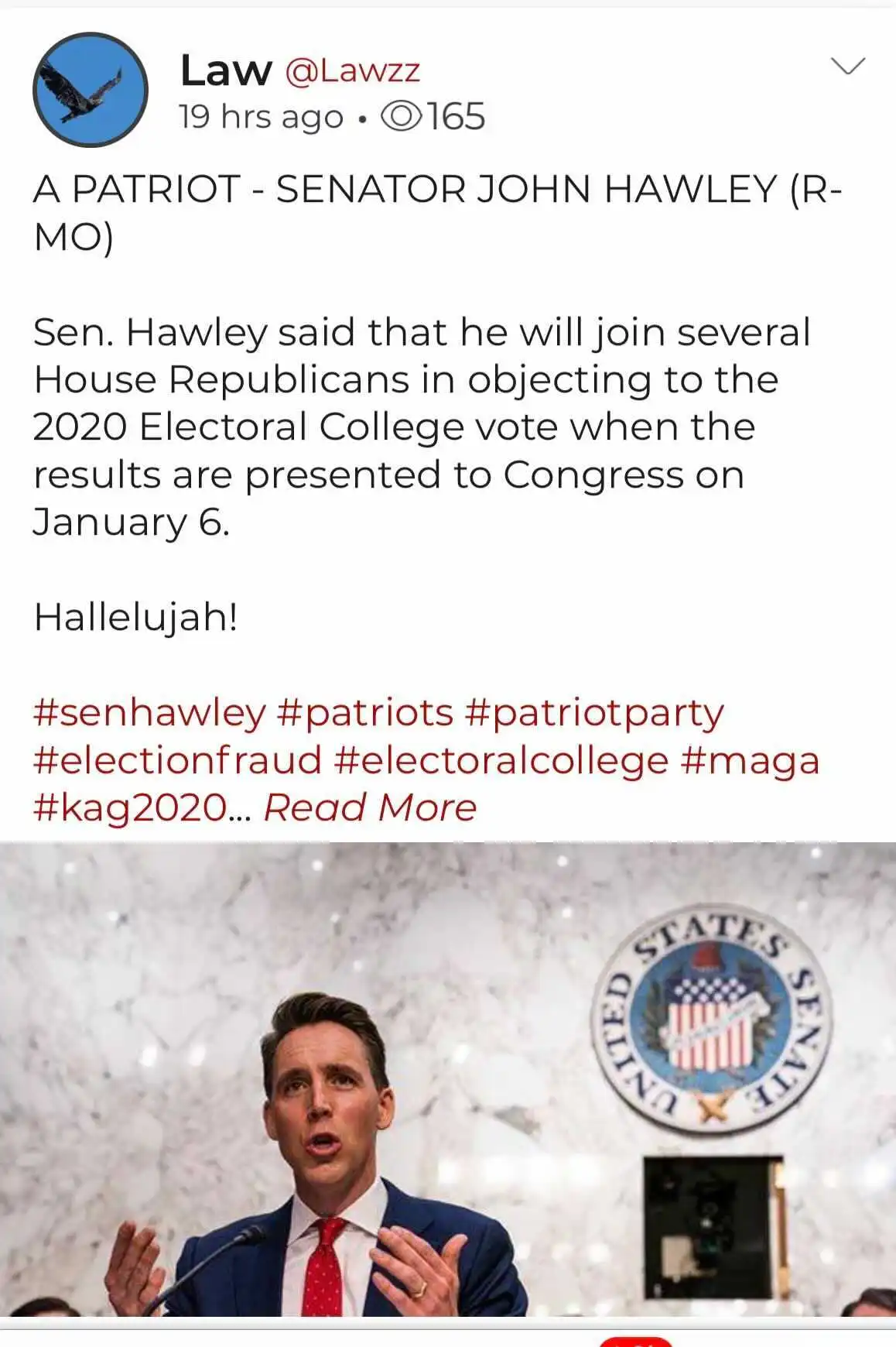This screenshot has width=896, height=1347.
Task: Open Law's profile picture
Action: click(x=90, y=90)
